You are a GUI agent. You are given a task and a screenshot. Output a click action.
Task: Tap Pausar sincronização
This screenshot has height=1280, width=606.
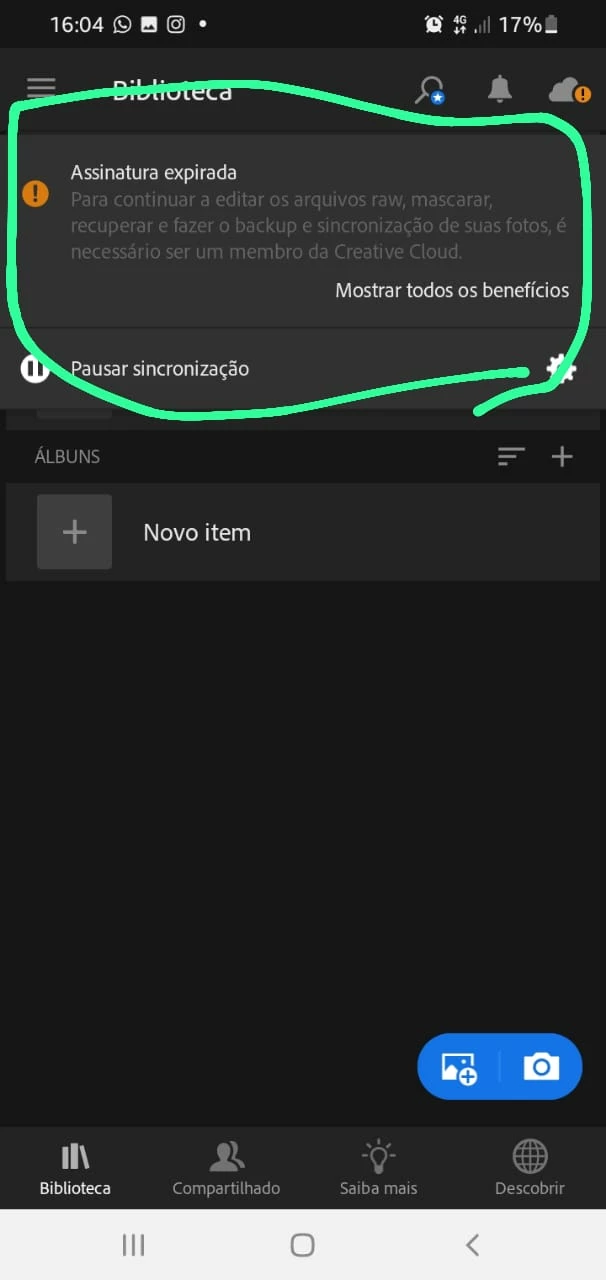pyautogui.click(x=159, y=369)
